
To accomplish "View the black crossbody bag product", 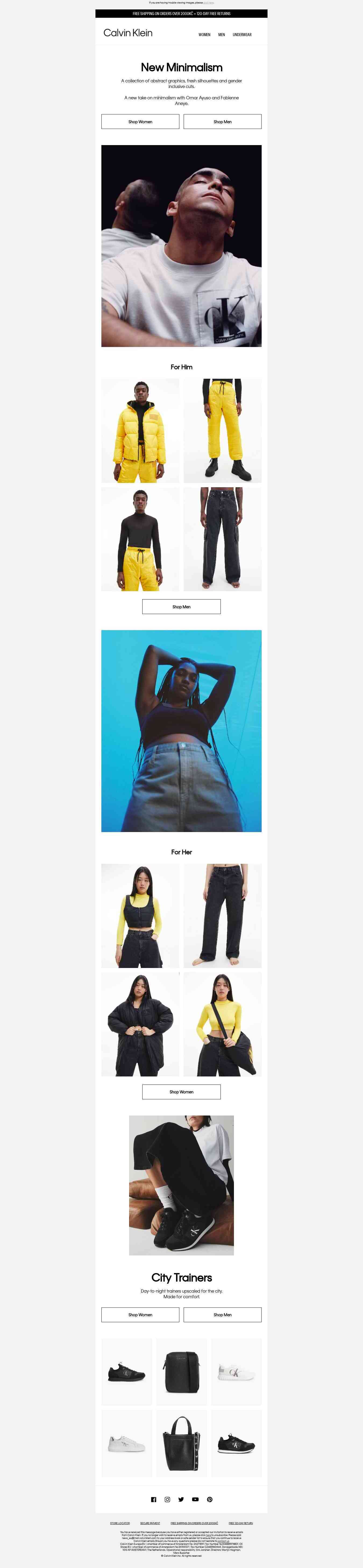I will [x=181, y=1372].
